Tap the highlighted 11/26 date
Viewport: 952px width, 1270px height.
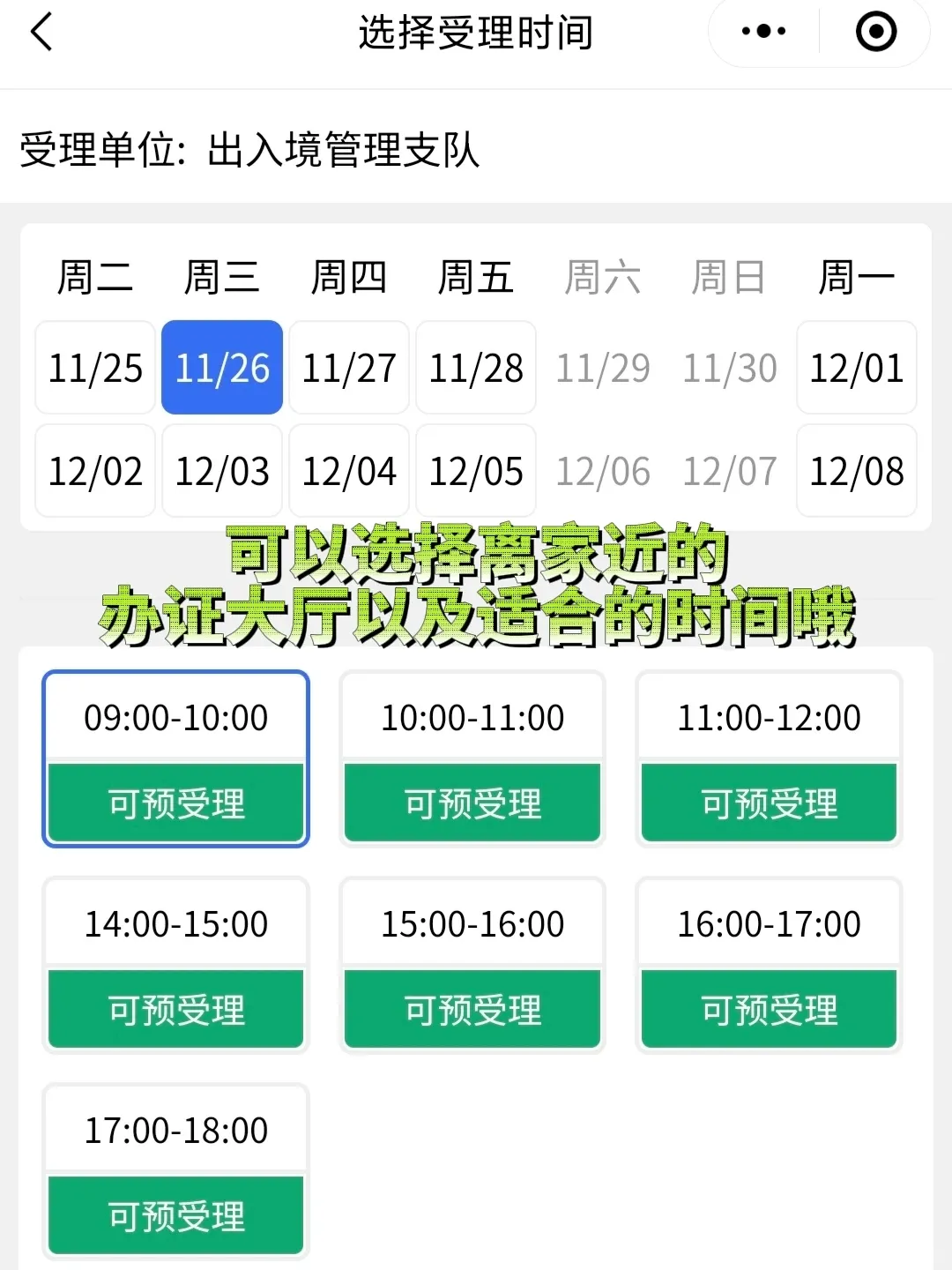(222, 368)
